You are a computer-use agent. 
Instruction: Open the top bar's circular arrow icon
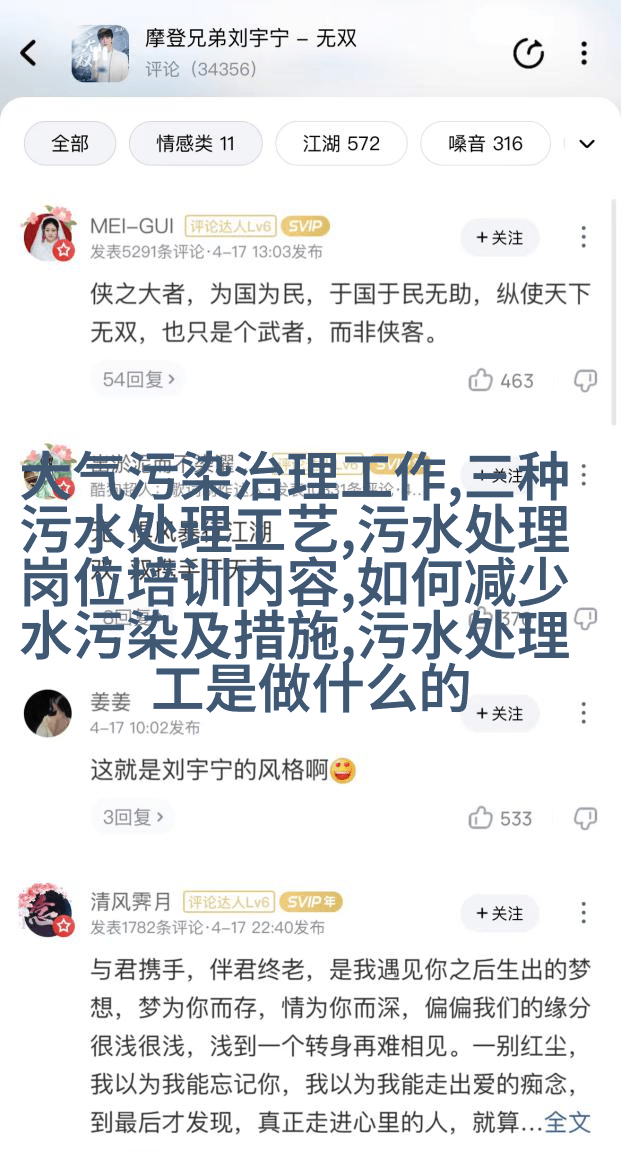pyautogui.click(x=528, y=53)
